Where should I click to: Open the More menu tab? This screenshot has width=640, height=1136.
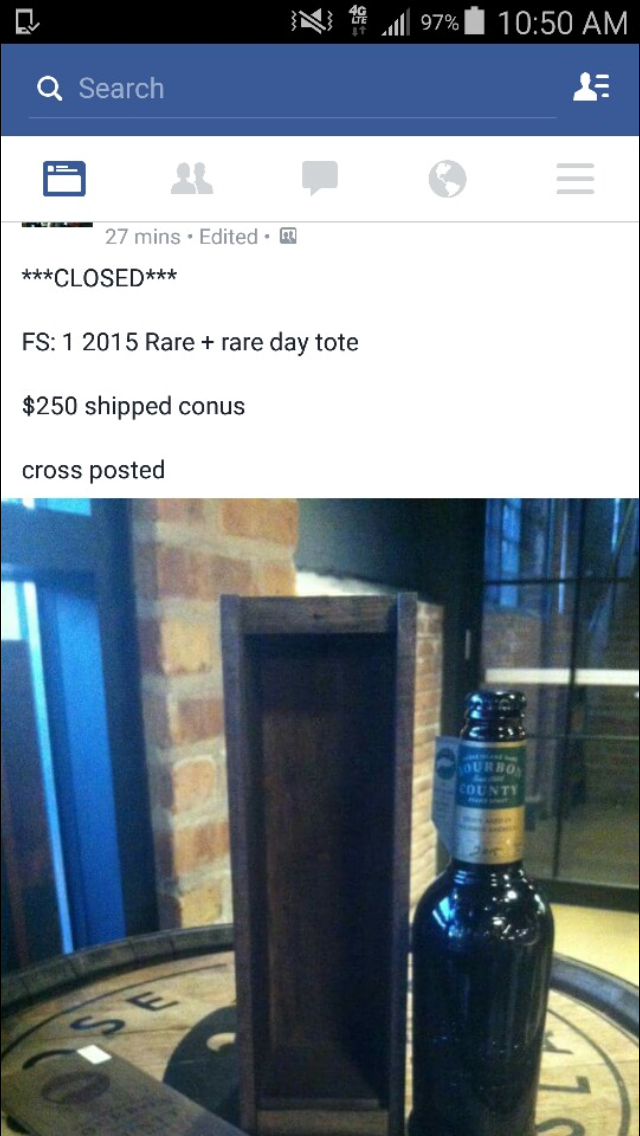tap(575, 179)
